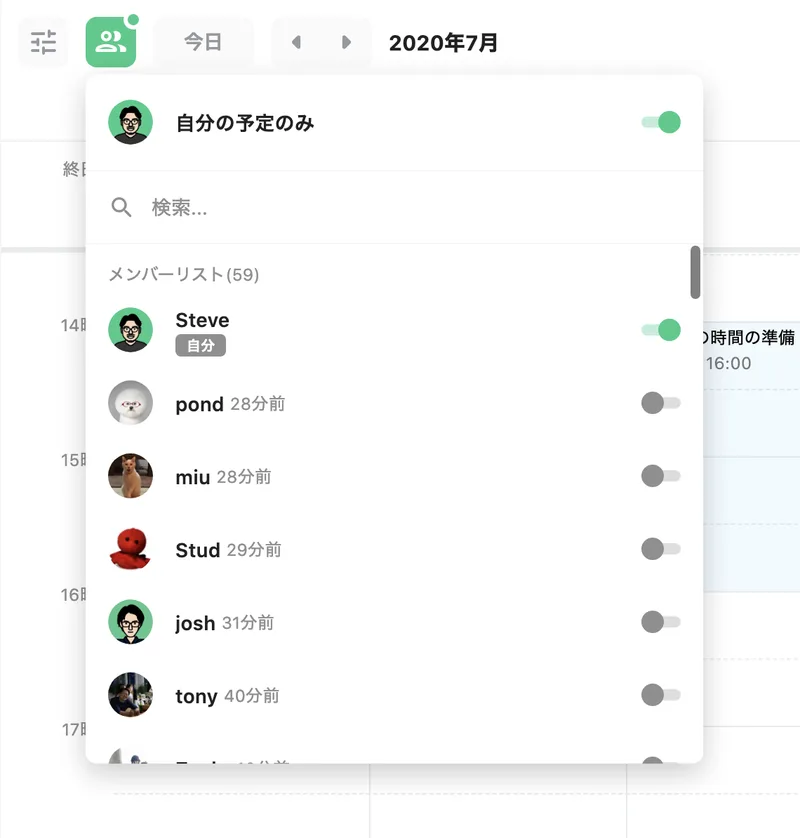Enable josh's schedule toggle

[x=661, y=622]
